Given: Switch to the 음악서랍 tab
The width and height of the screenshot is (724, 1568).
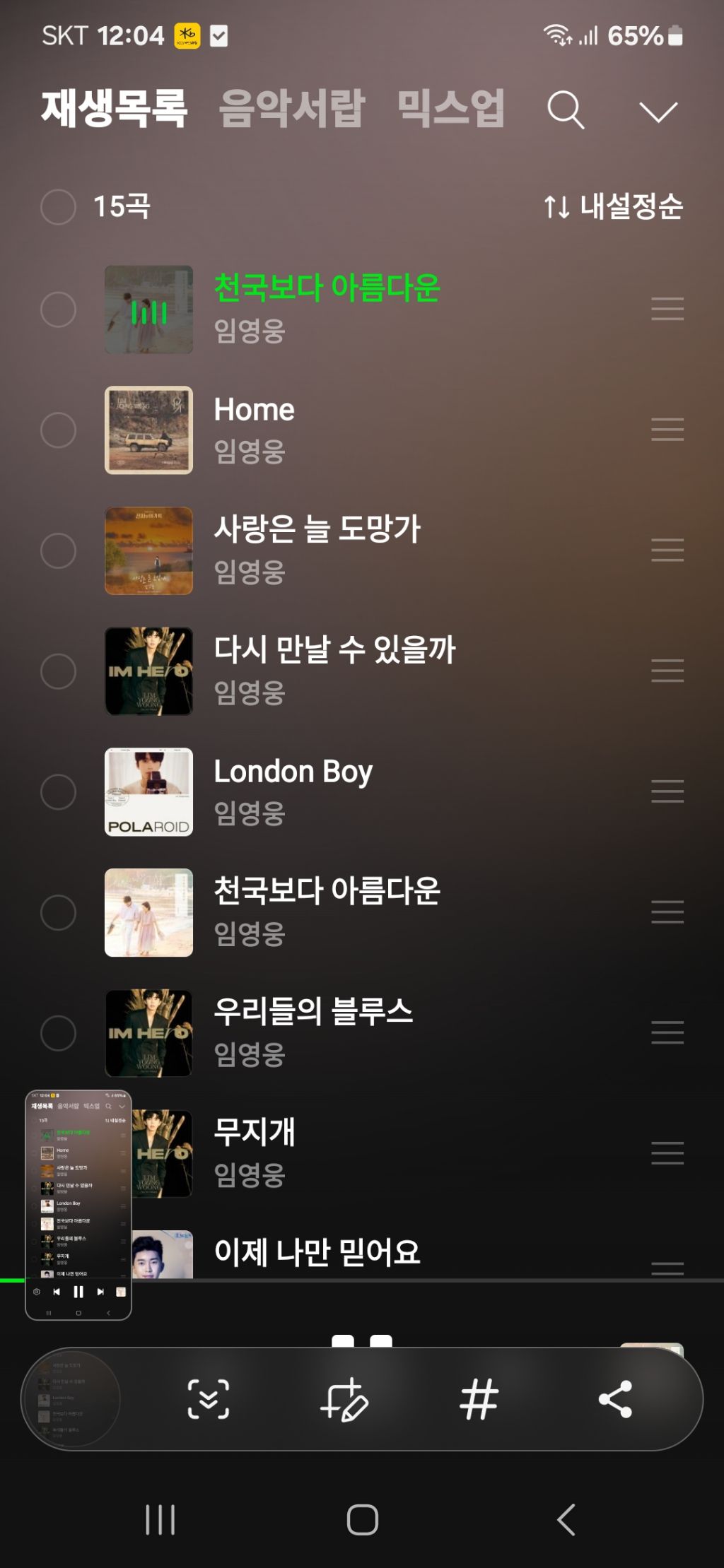Looking at the screenshot, I should 291,109.
